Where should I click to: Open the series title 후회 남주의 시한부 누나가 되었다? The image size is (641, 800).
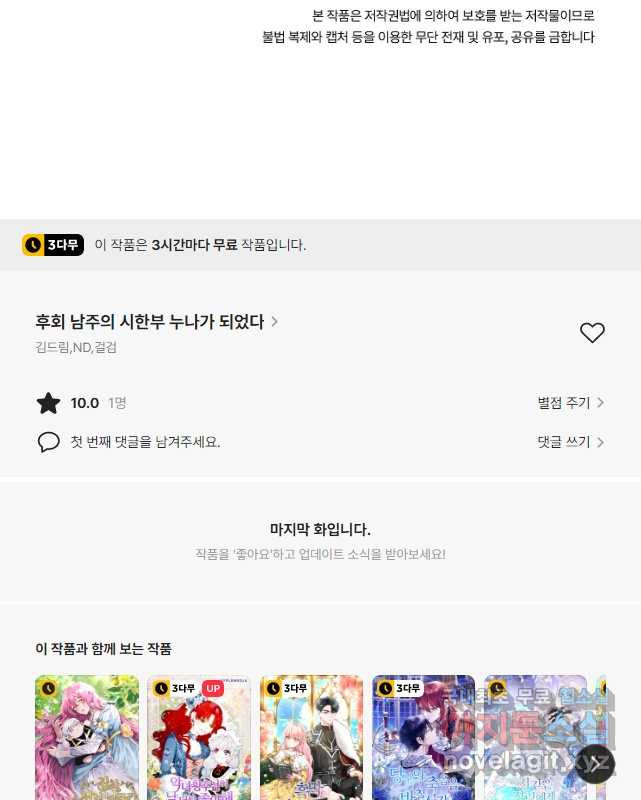coord(156,322)
